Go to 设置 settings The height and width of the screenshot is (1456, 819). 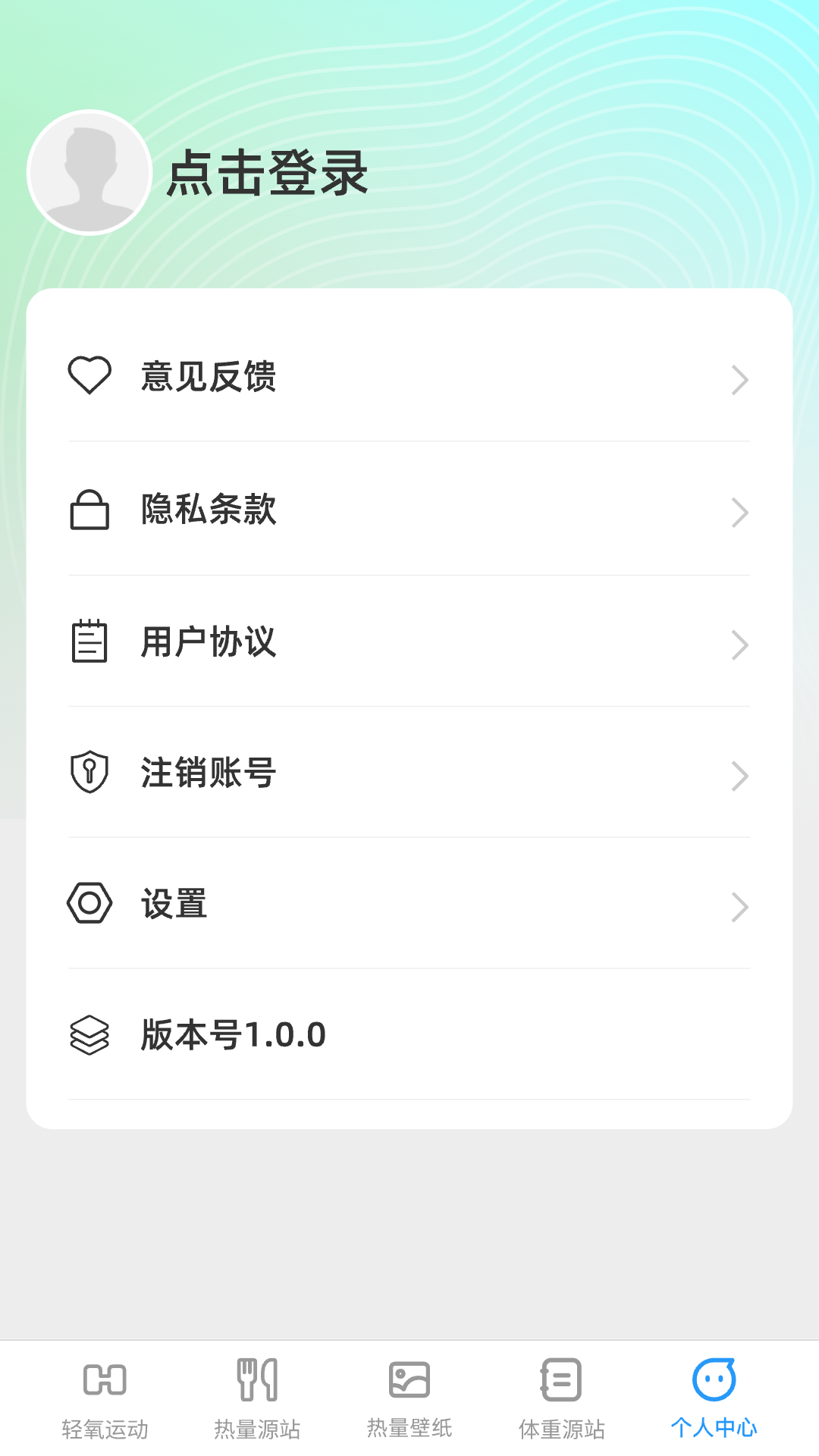click(x=409, y=905)
